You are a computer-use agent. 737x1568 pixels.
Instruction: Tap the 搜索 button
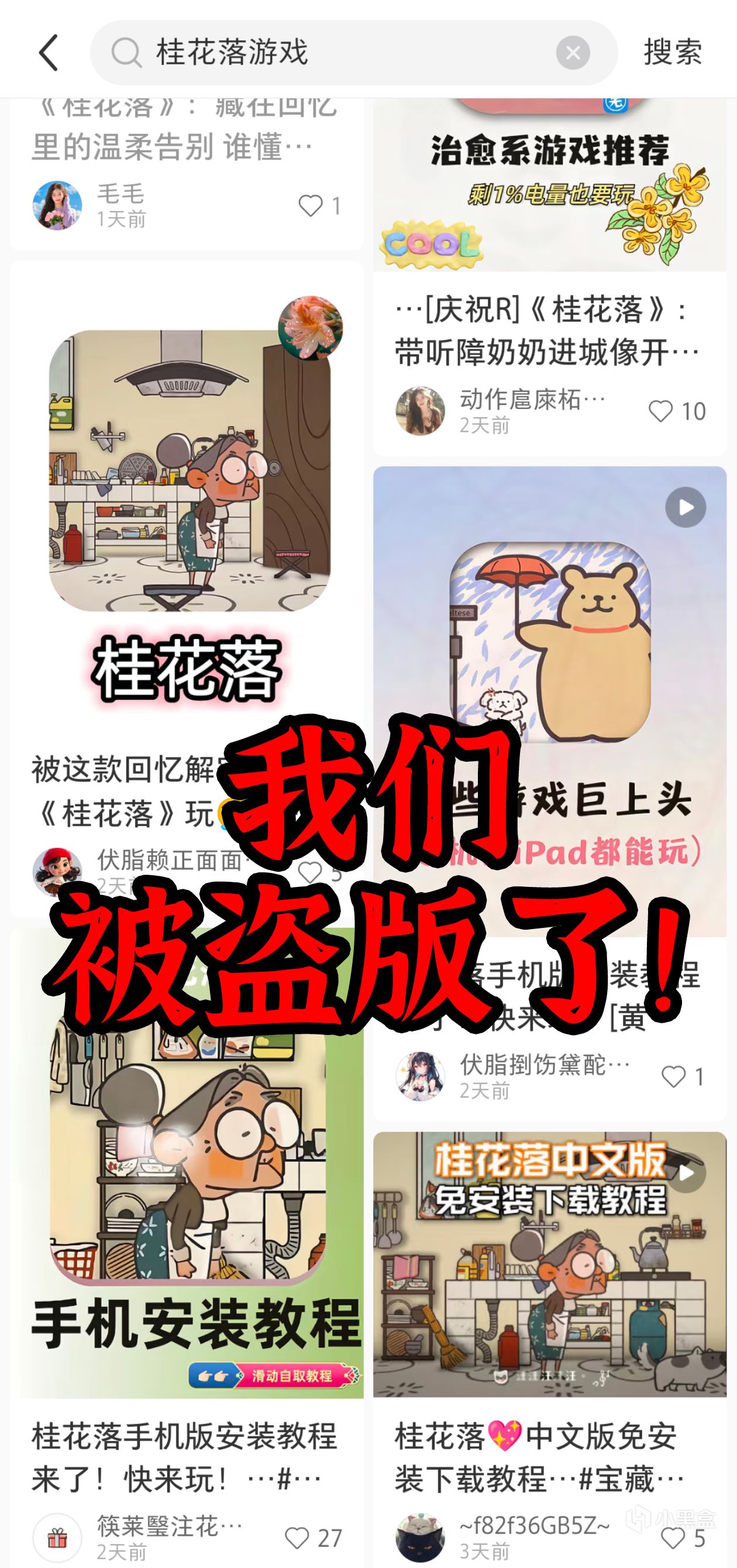pos(673,52)
